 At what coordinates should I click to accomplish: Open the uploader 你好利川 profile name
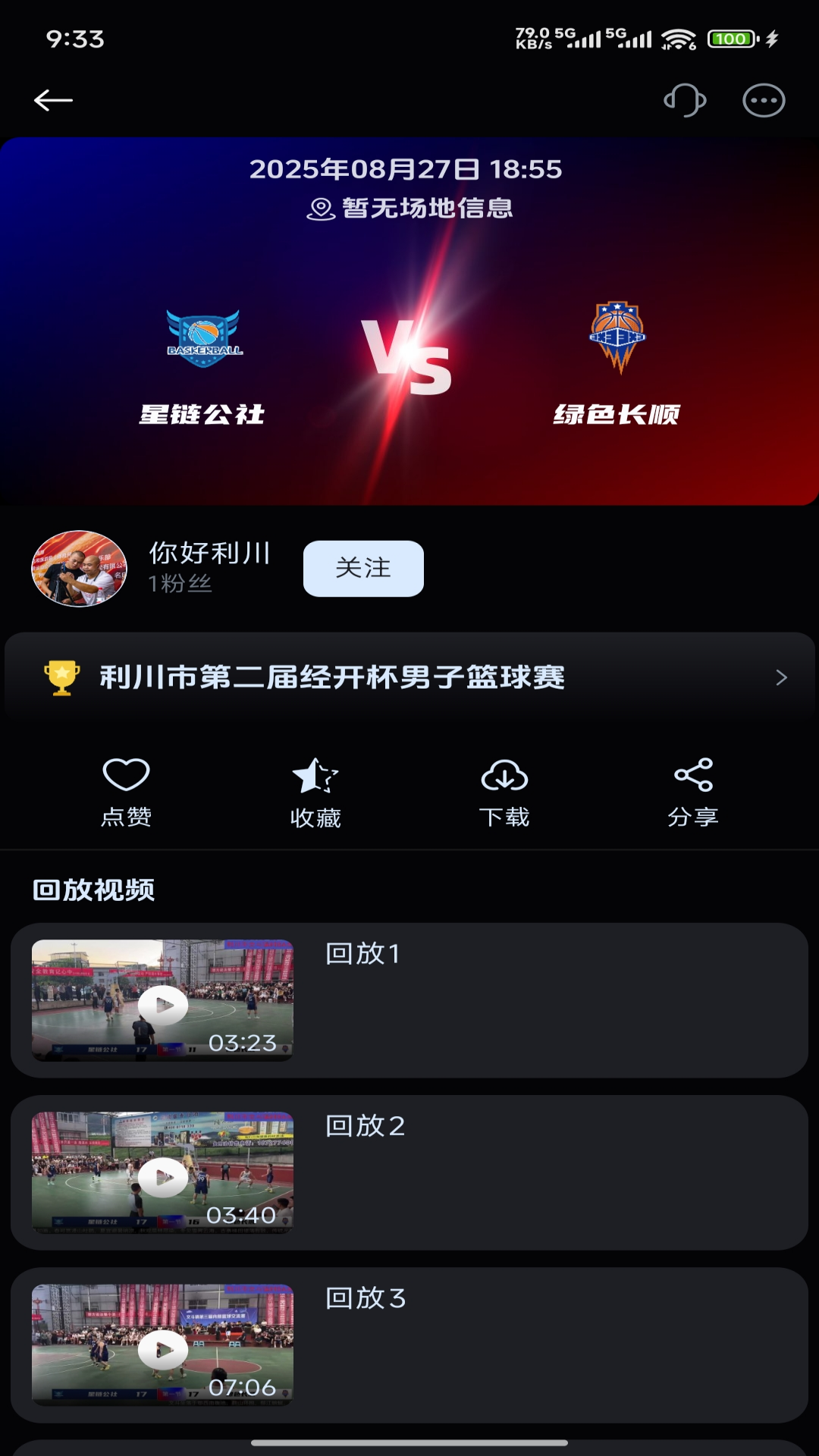(210, 553)
